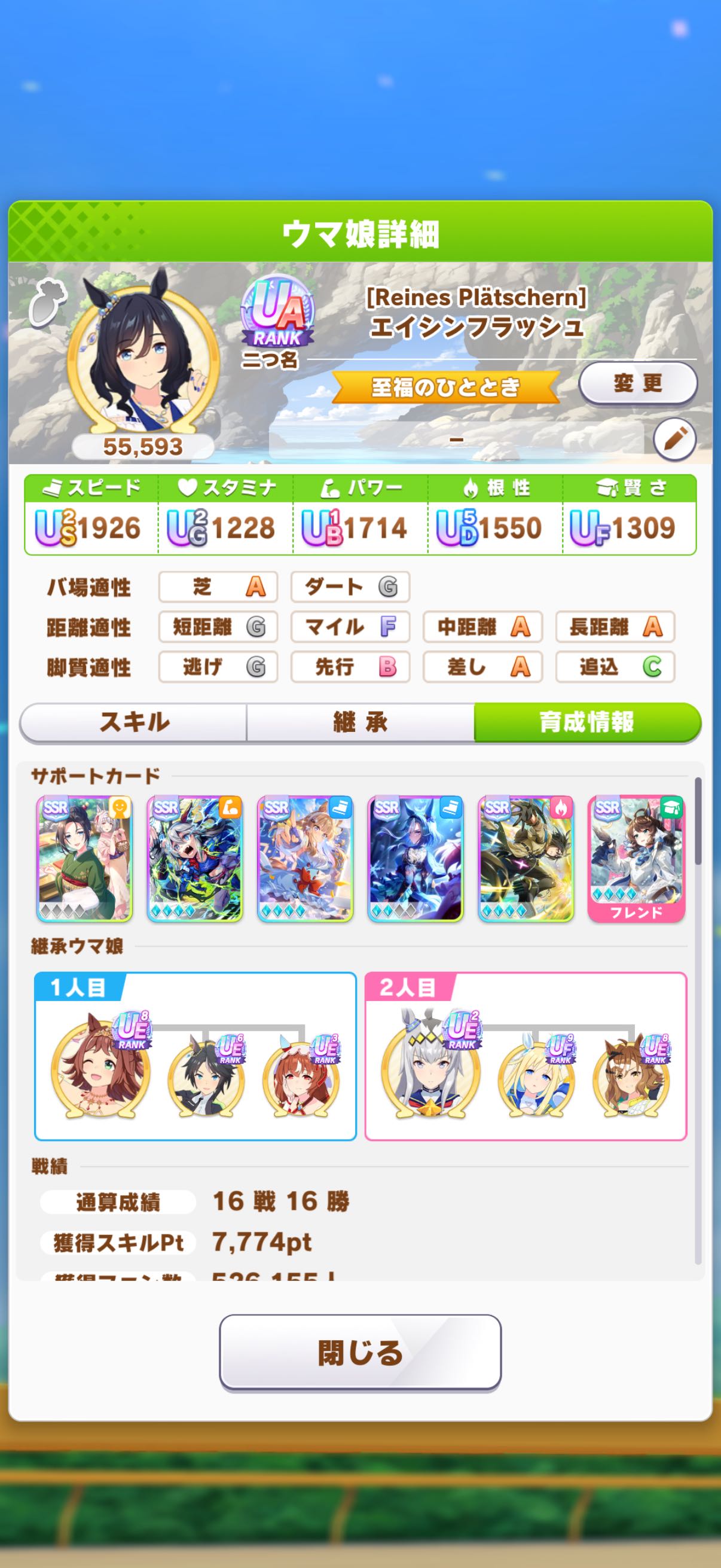Edit the memo with the pencil icon
Viewport: 721px width, 1568px height.
click(674, 439)
